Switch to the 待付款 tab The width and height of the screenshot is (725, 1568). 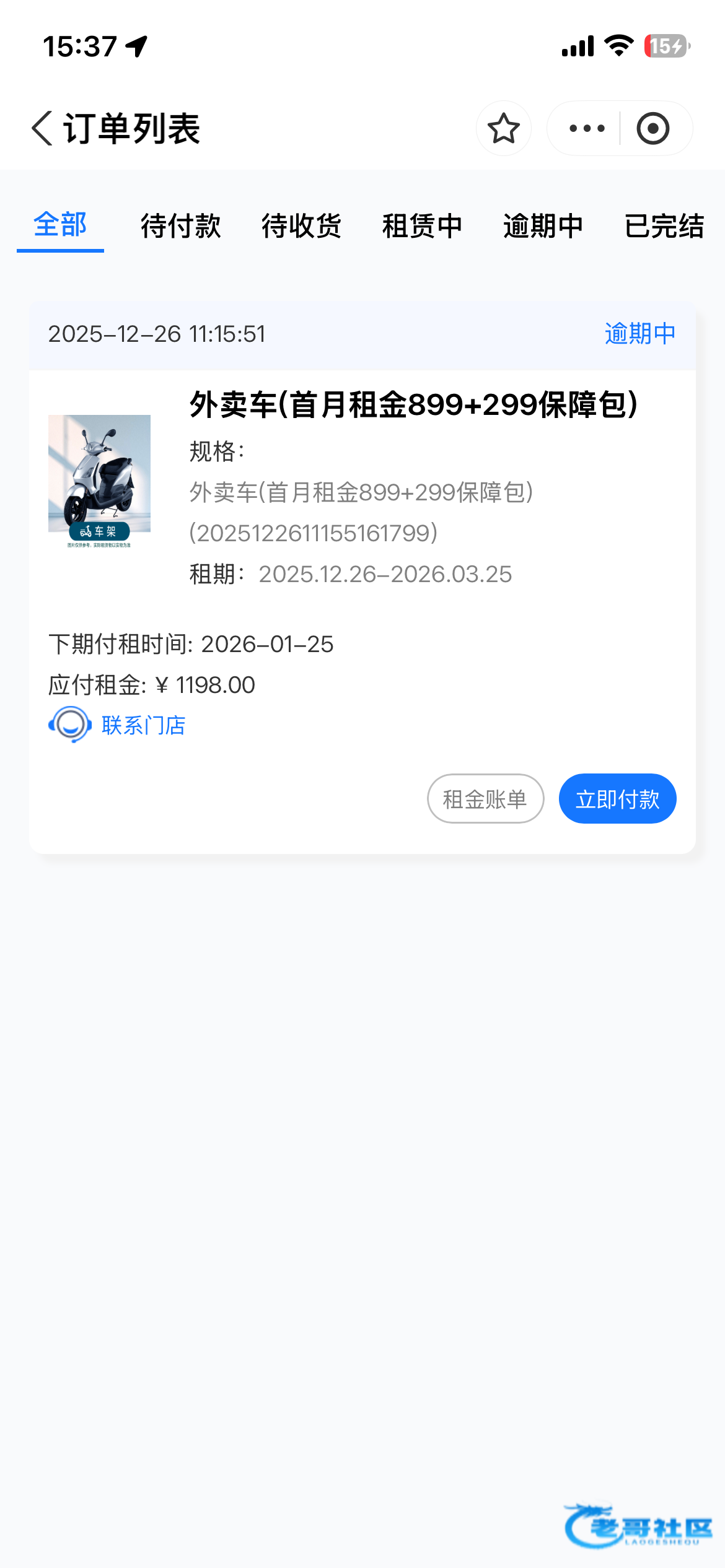tap(180, 225)
